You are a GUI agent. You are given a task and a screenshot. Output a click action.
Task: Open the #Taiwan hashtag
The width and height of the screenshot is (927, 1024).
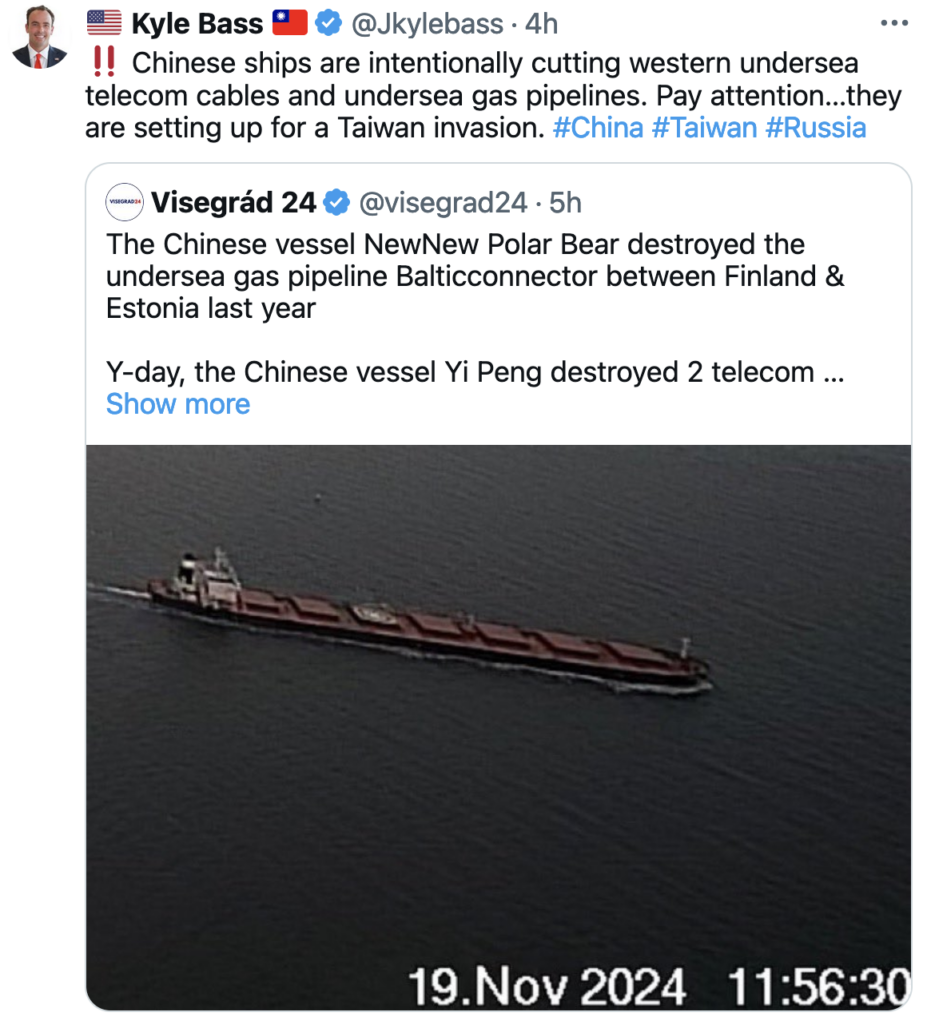704,128
